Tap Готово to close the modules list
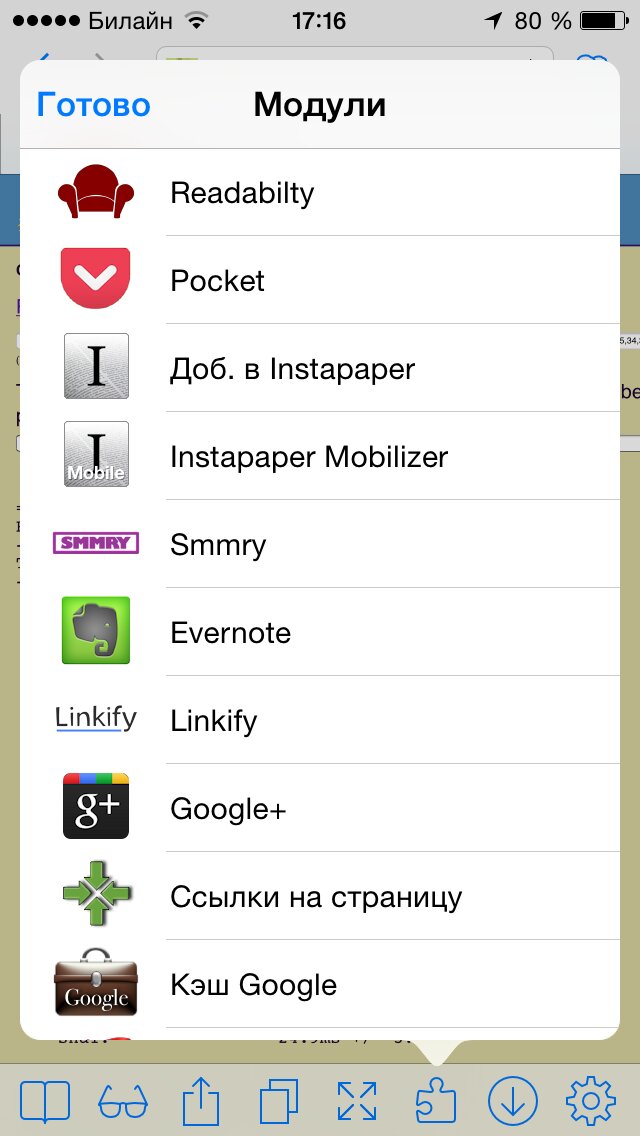Image resolution: width=640 pixels, height=1136 pixels. pos(93,105)
